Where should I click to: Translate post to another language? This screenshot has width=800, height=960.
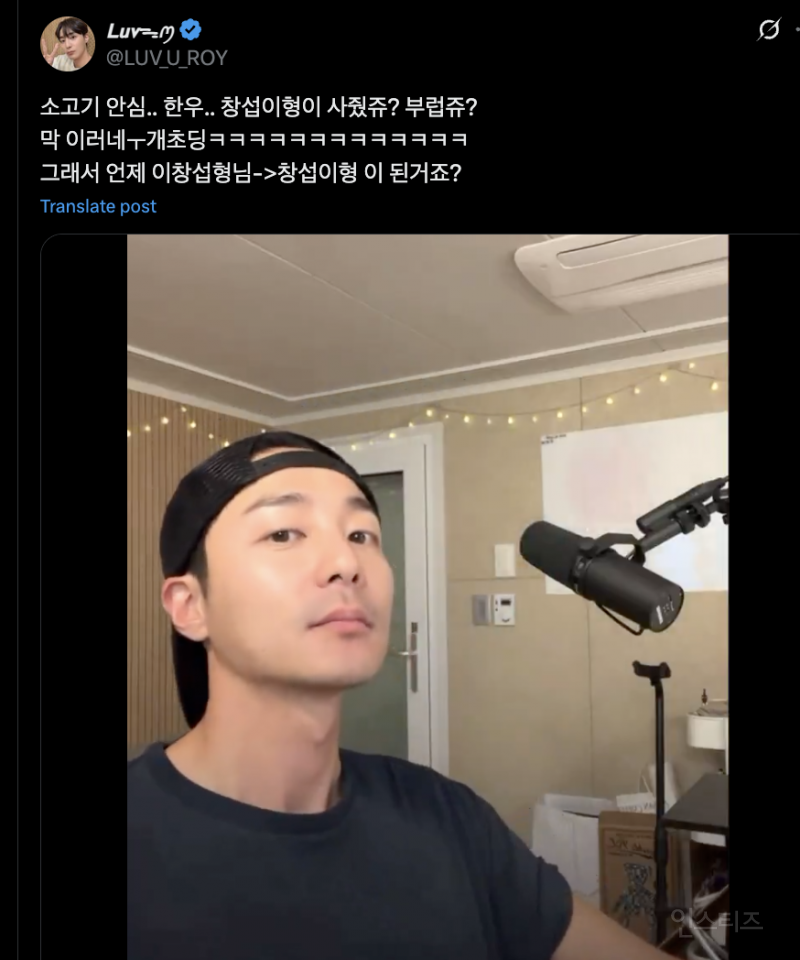(98, 206)
